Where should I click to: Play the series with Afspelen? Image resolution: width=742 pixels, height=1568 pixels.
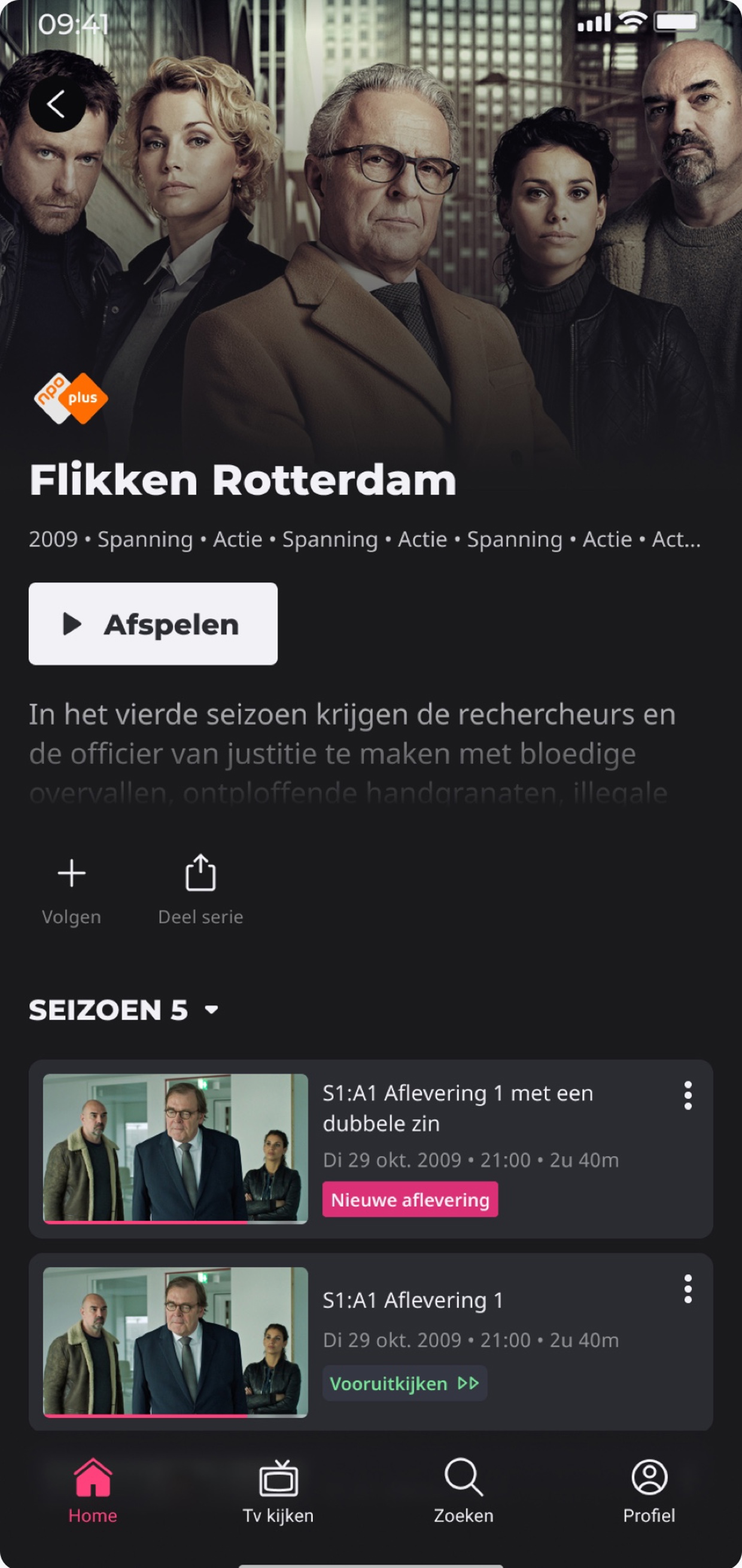coord(153,624)
